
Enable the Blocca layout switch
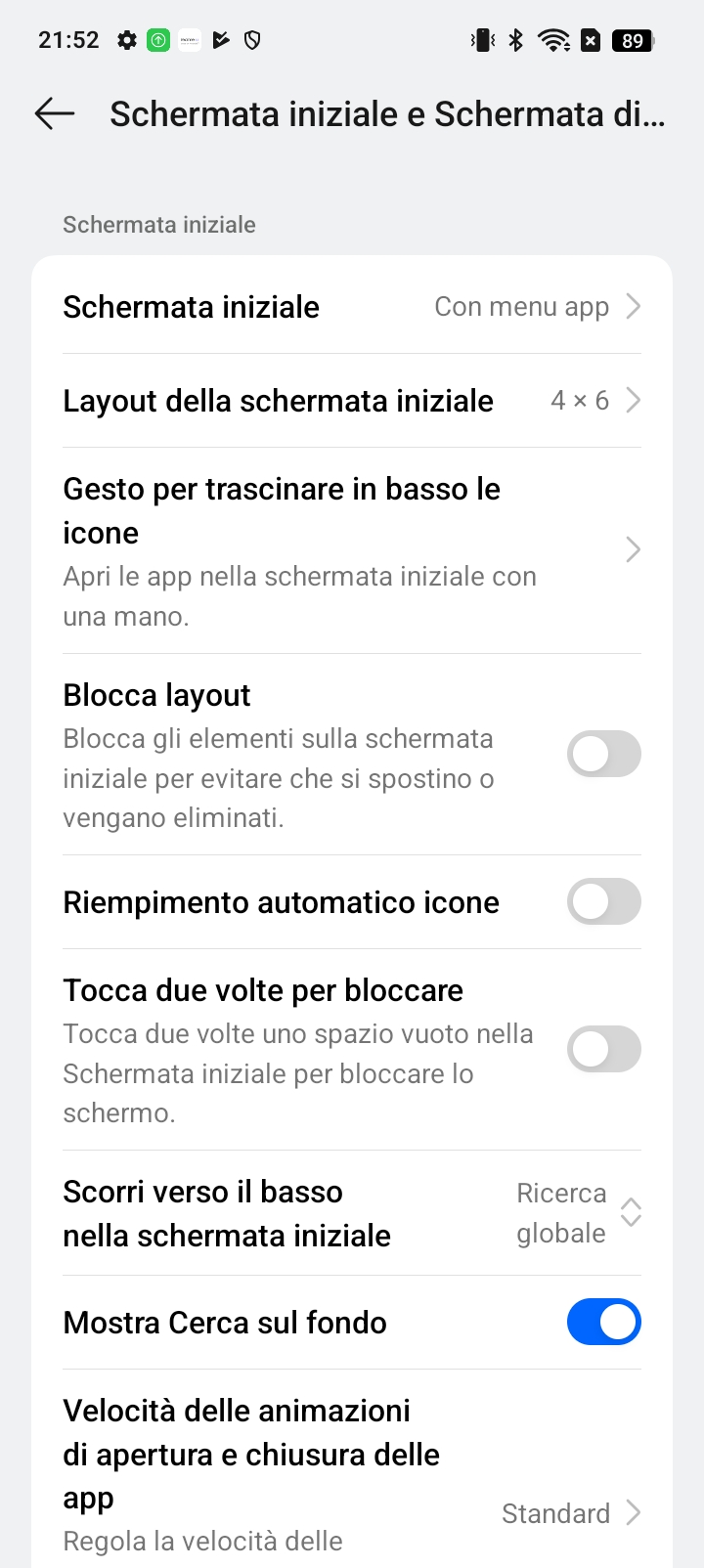604,755
